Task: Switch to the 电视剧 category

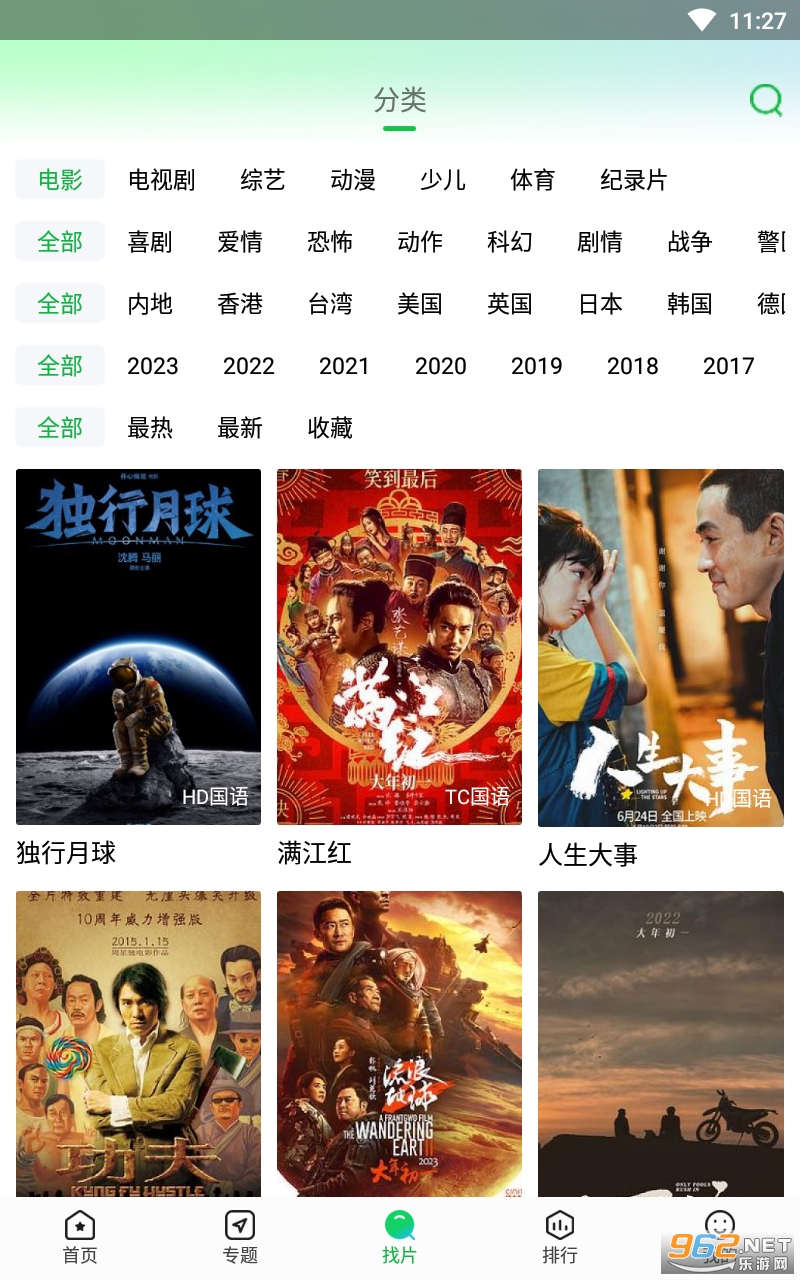Action: (x=161, y=180)
